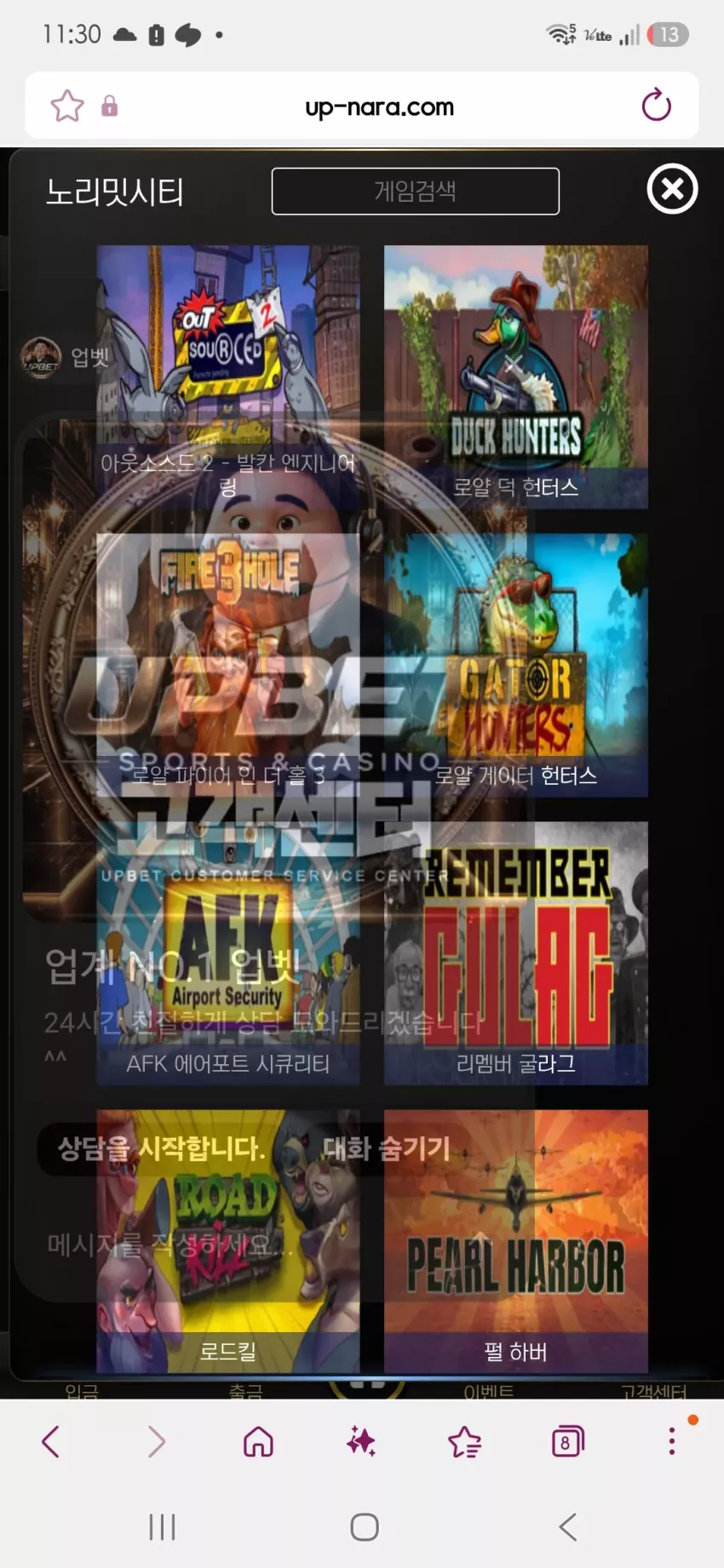Go to the browser home page
The height and width of the screenshot is (1568, 724).
pyautogui.click(x=258, y=1442)
